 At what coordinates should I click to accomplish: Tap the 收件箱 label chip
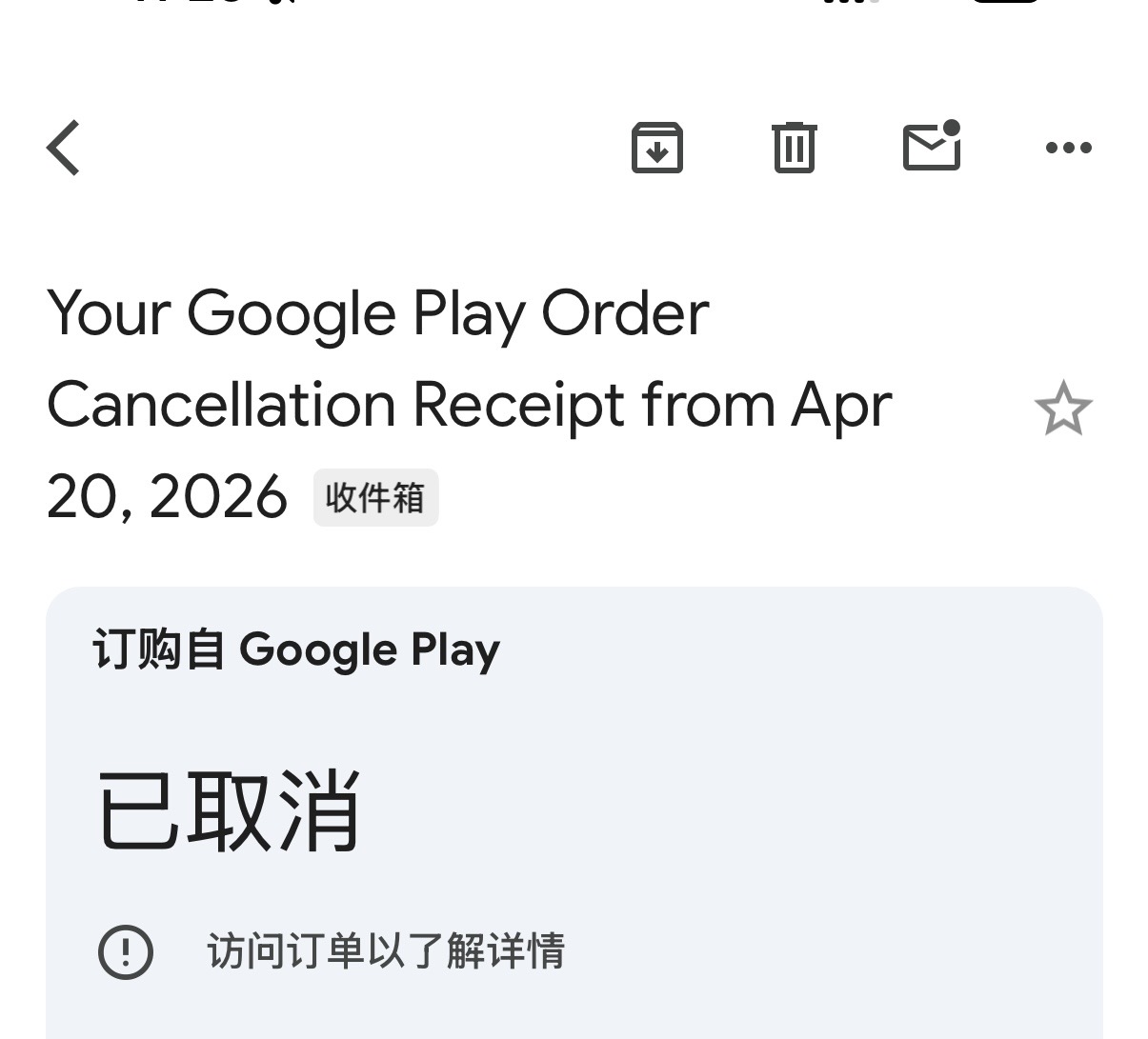pos(375,497)
